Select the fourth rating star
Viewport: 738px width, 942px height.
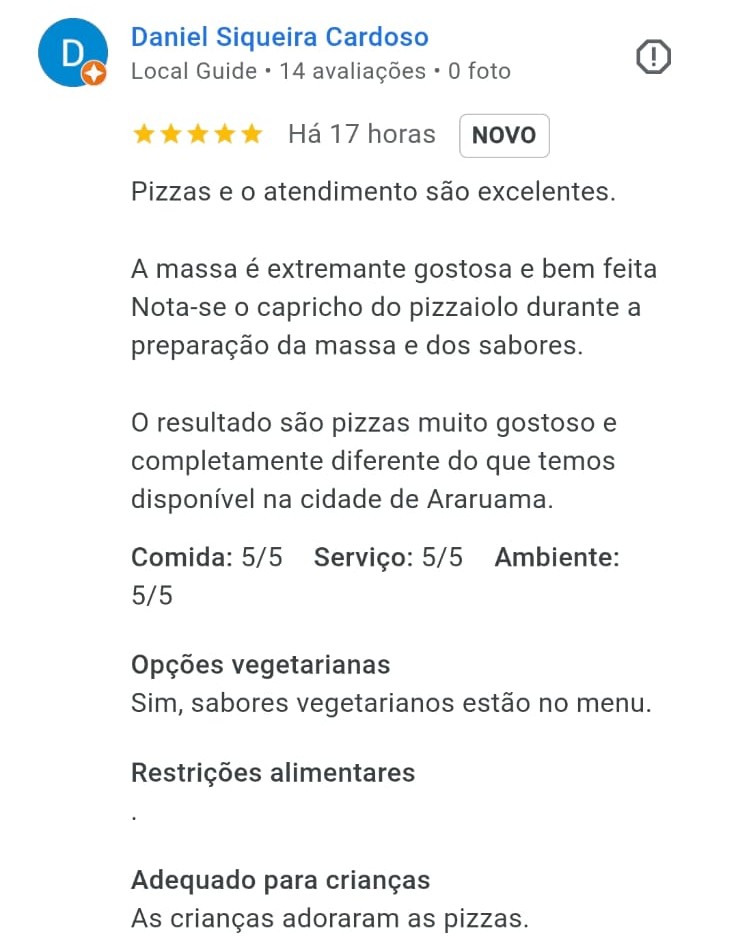tap(226, 133)
